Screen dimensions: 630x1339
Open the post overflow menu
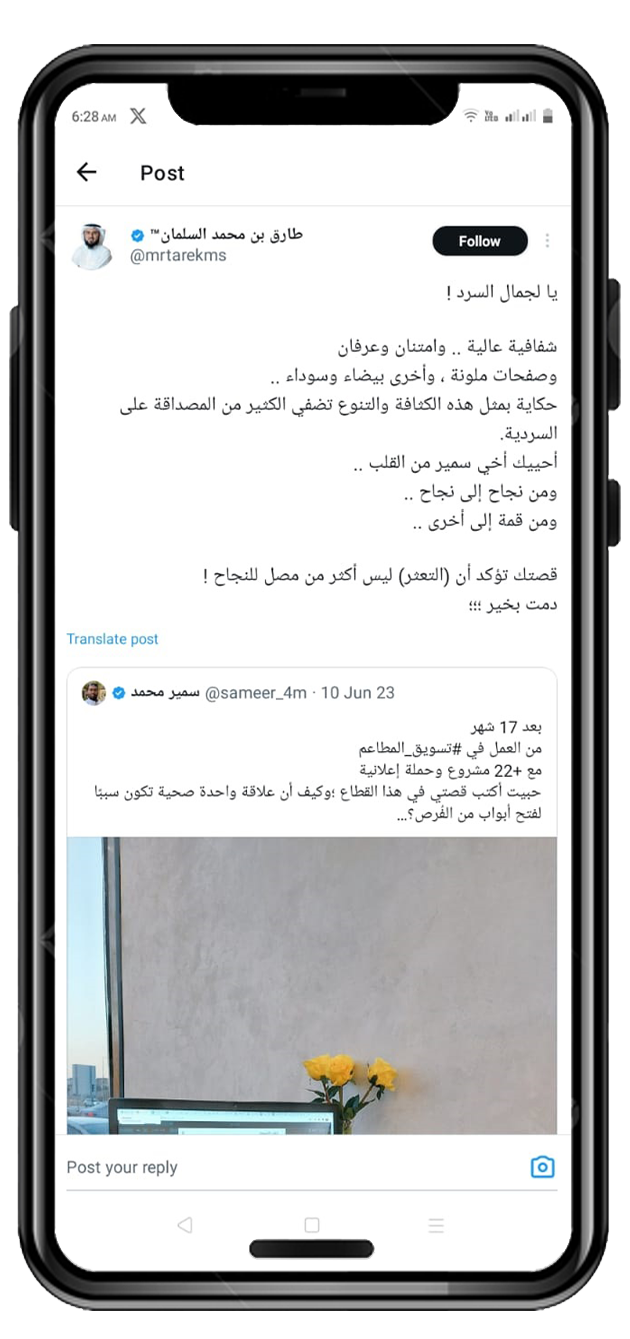[x=547, y=241]
